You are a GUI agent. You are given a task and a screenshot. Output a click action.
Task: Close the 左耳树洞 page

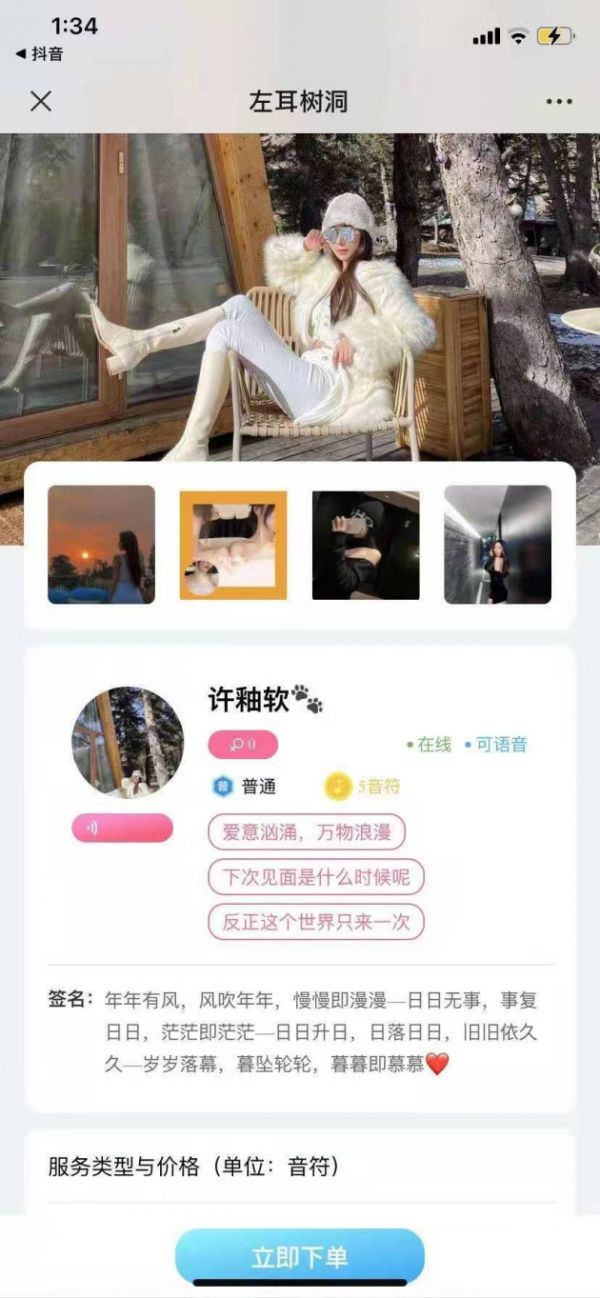click(41, 101)
